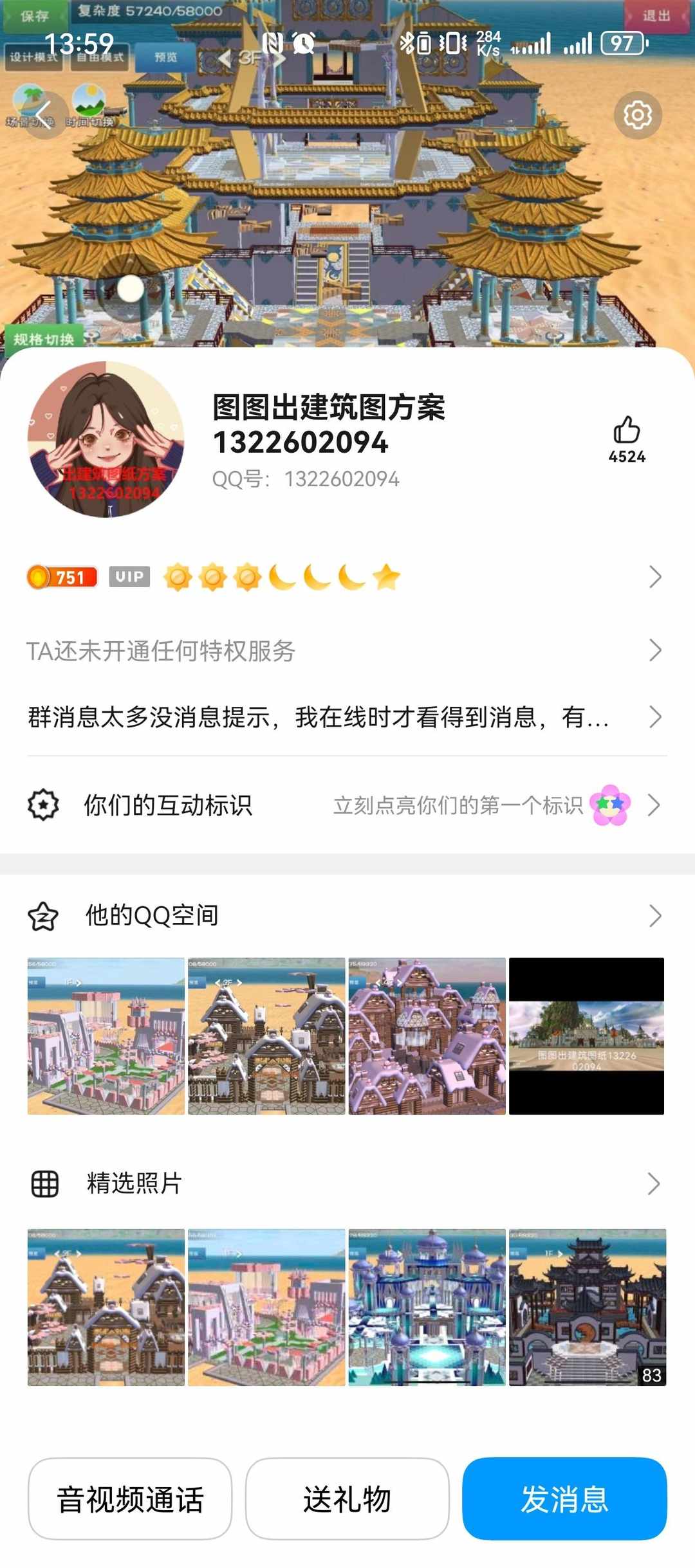The height and width of the screenshot is (1568, 695).
Task: Open 他的QQ空间
Action: pos(346,916)
